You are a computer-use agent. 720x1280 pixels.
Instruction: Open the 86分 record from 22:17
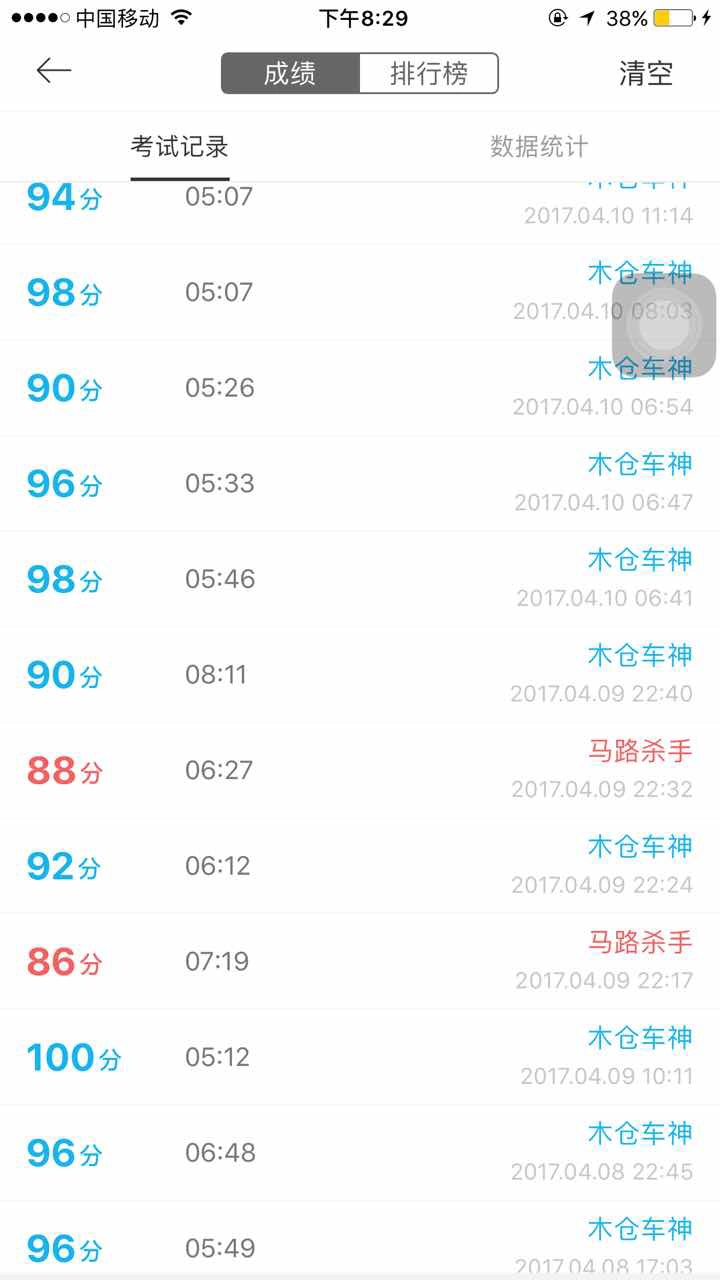click(x=360, y=961)
